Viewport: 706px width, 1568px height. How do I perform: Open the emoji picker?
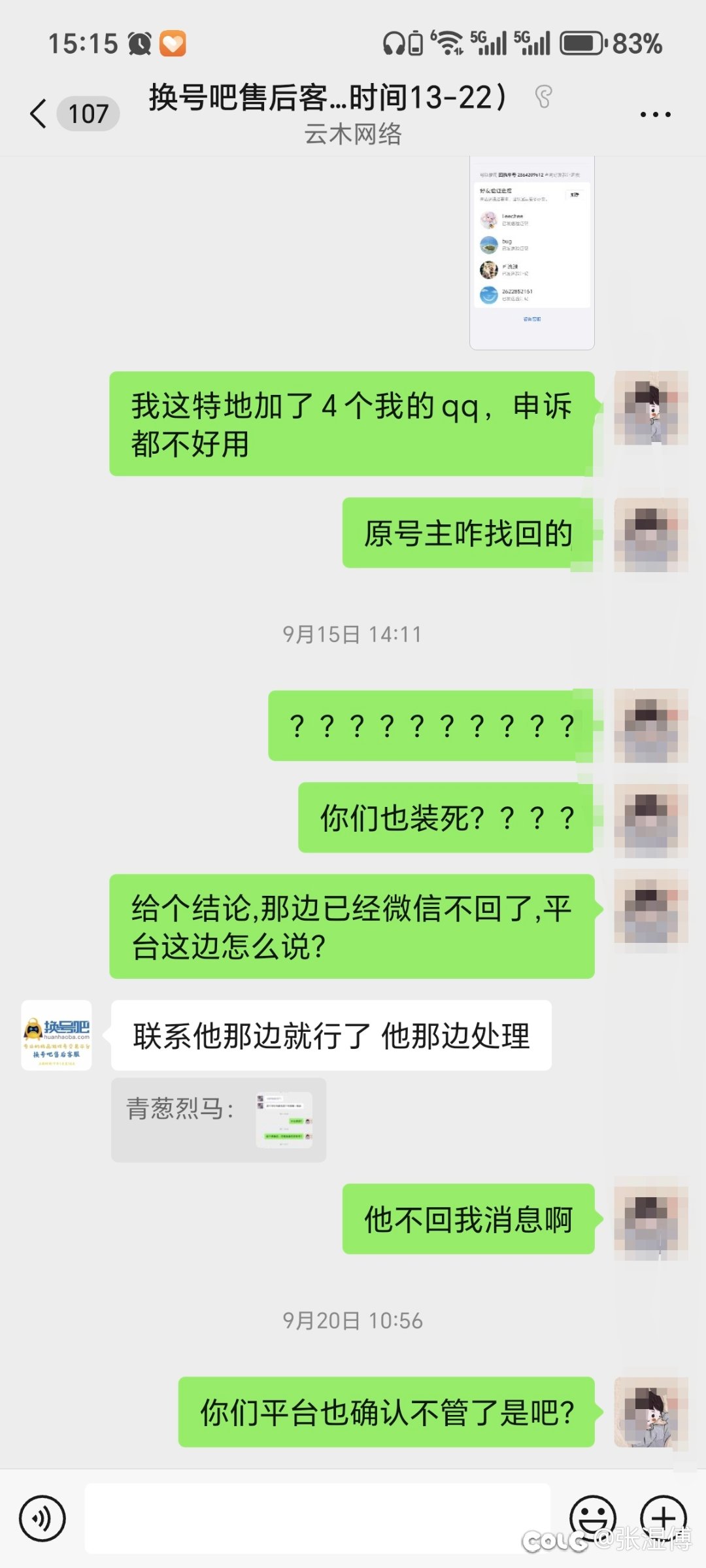(x=593, y=1517)
